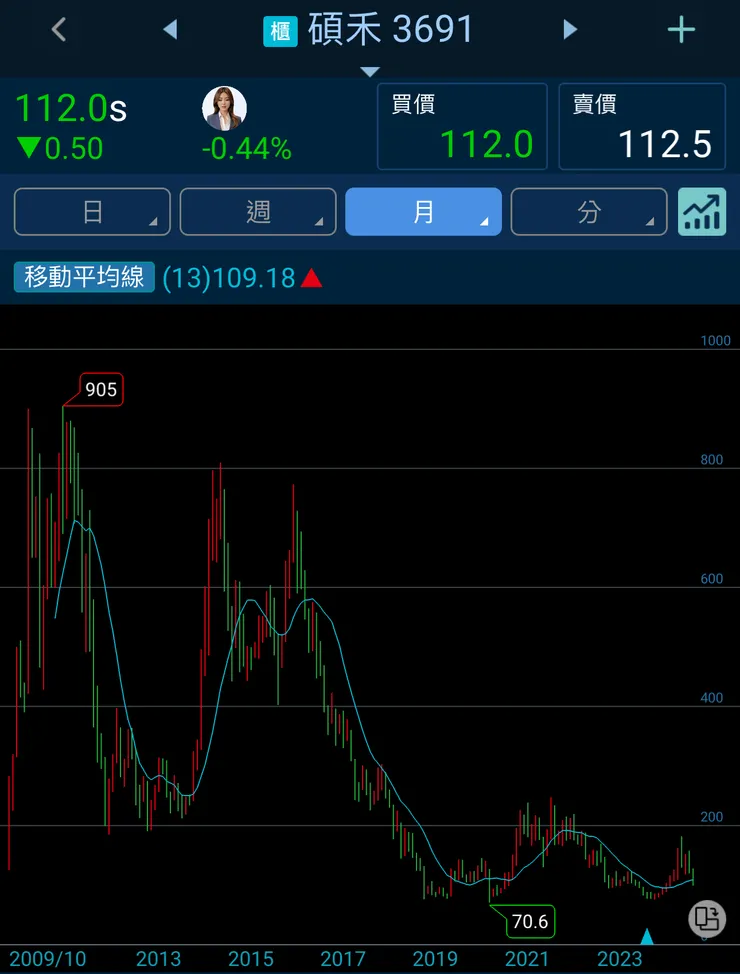This screenshot has height=974, width=740.
Task: Tap the 賣價 112.5 box
Action: point(642,126)
